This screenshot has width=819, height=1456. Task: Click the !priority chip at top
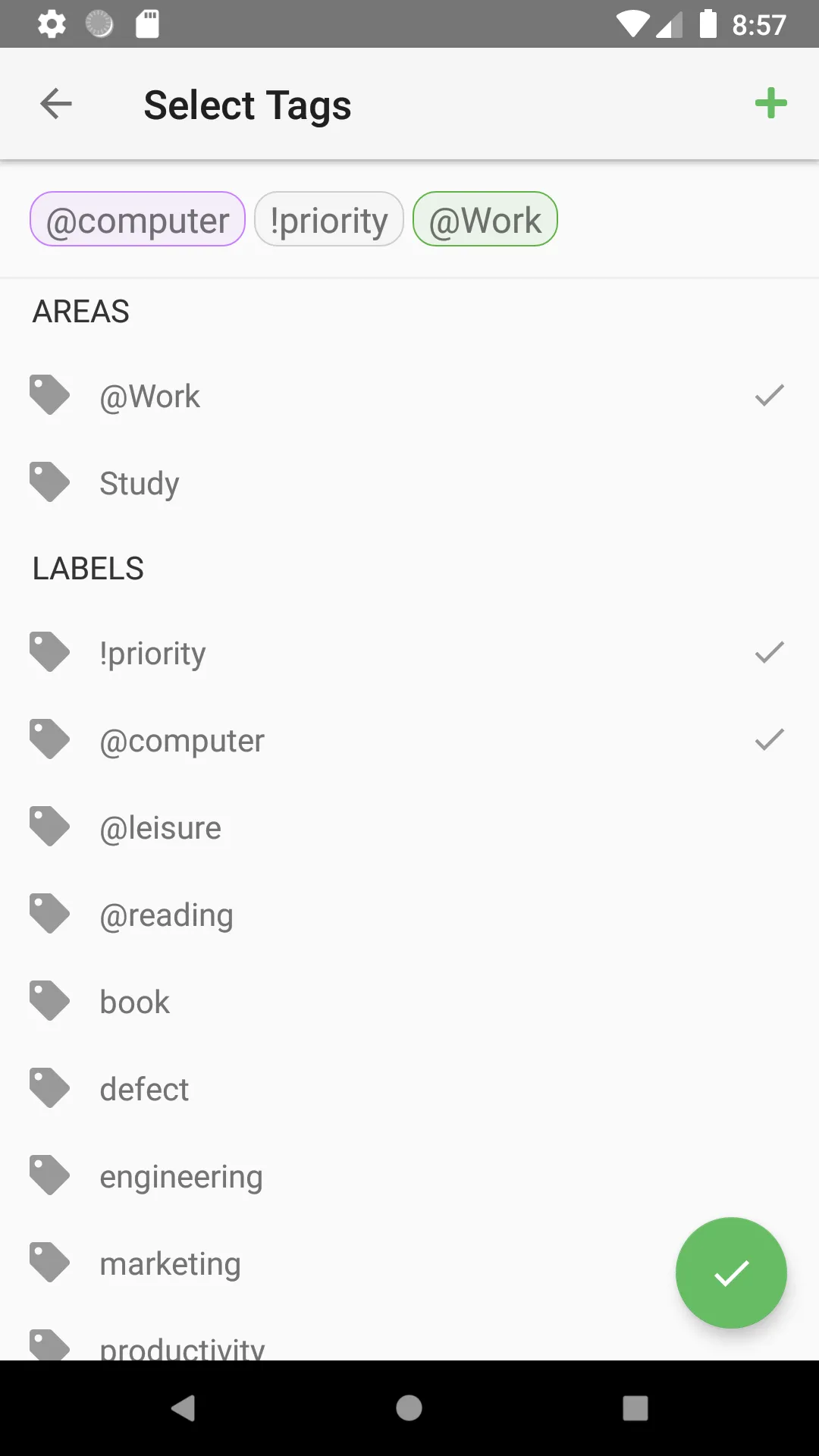pyautogui.click(x=328, y=219)
